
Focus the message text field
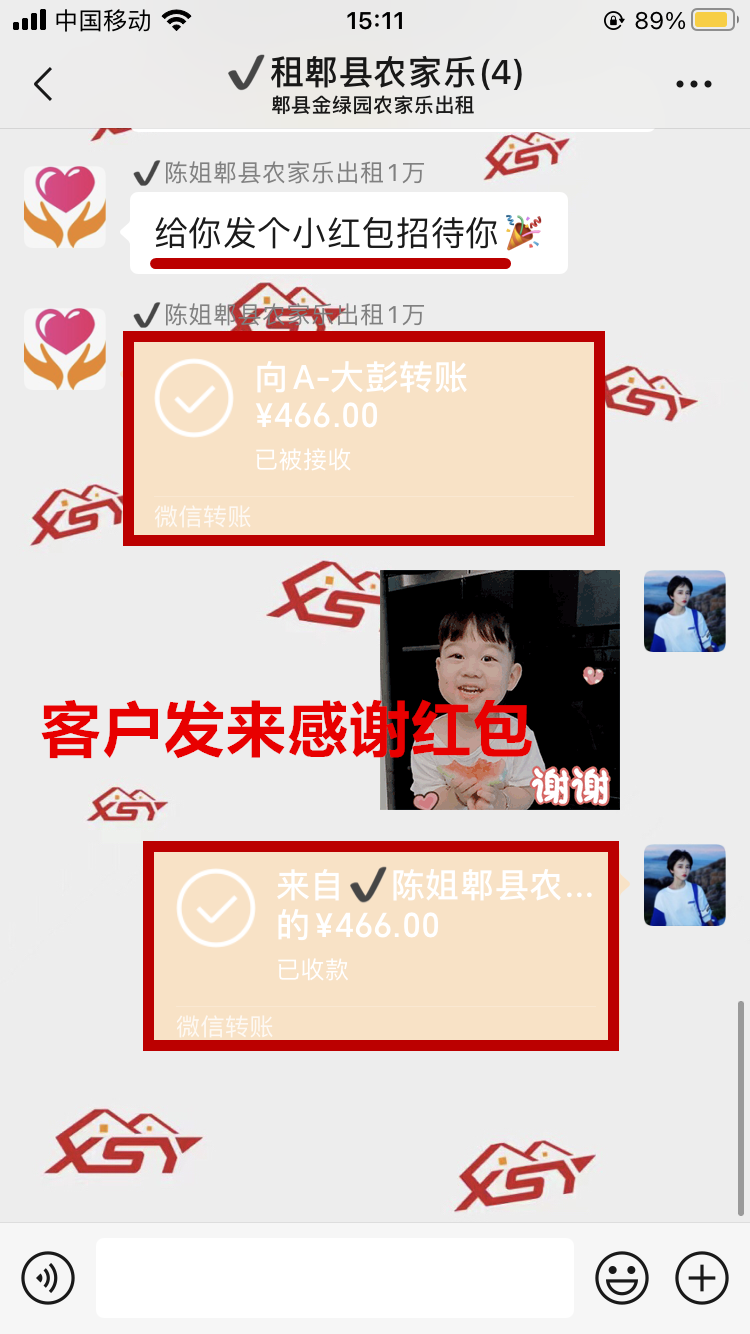pos(335,1278)
